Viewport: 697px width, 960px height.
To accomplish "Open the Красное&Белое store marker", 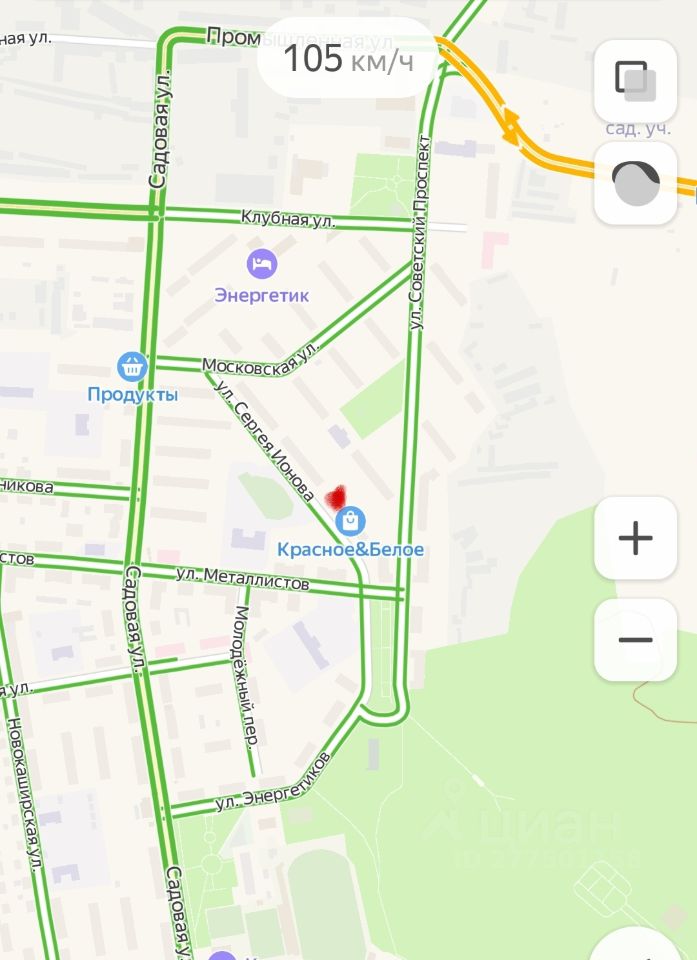I will point(350,521).
